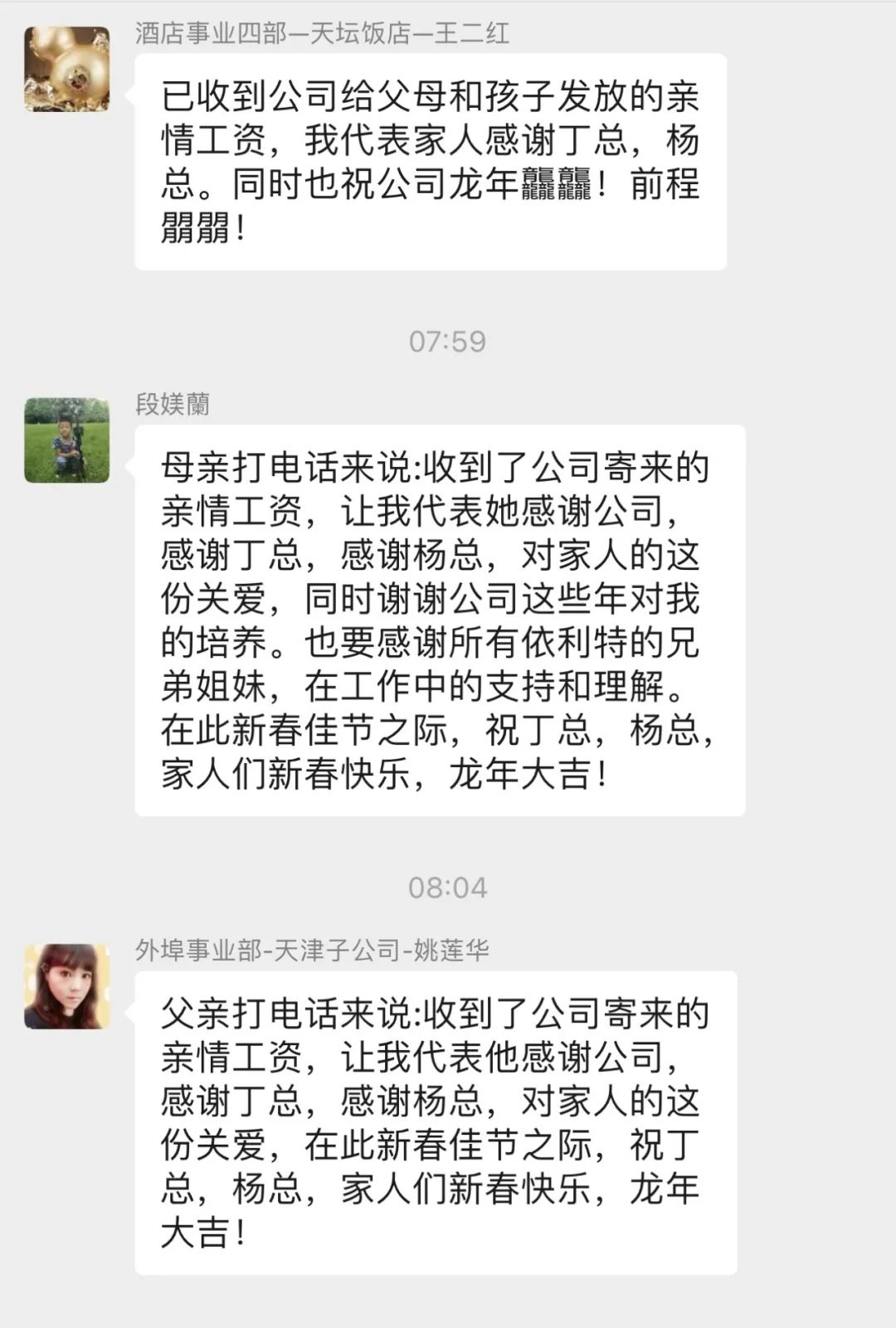Open 段媄蘭's profile avatar

click(66, 440)
